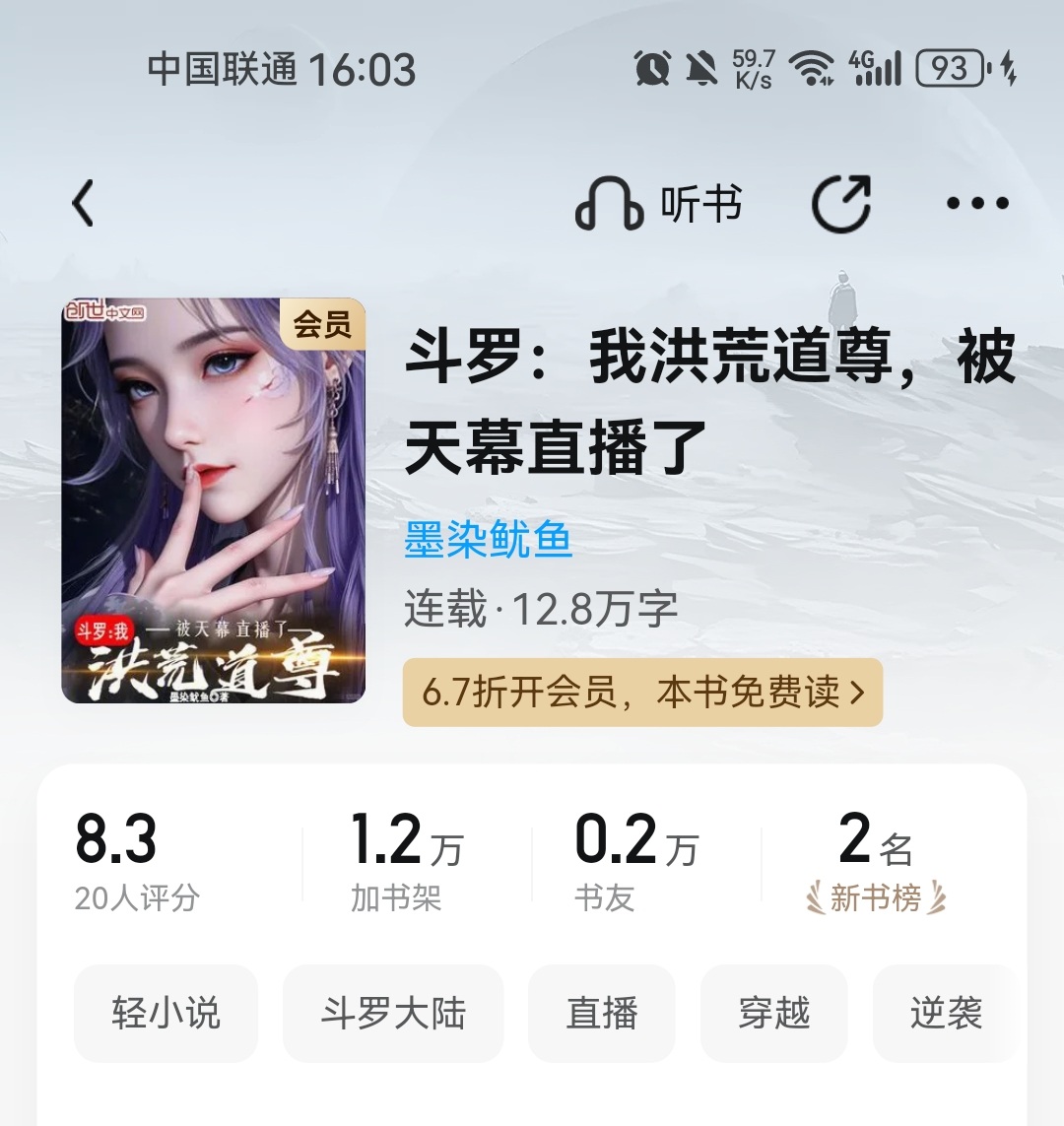Select the 穿越 tag chip
This screenshot has height=1126, width=1064.
coord(774,1014)
